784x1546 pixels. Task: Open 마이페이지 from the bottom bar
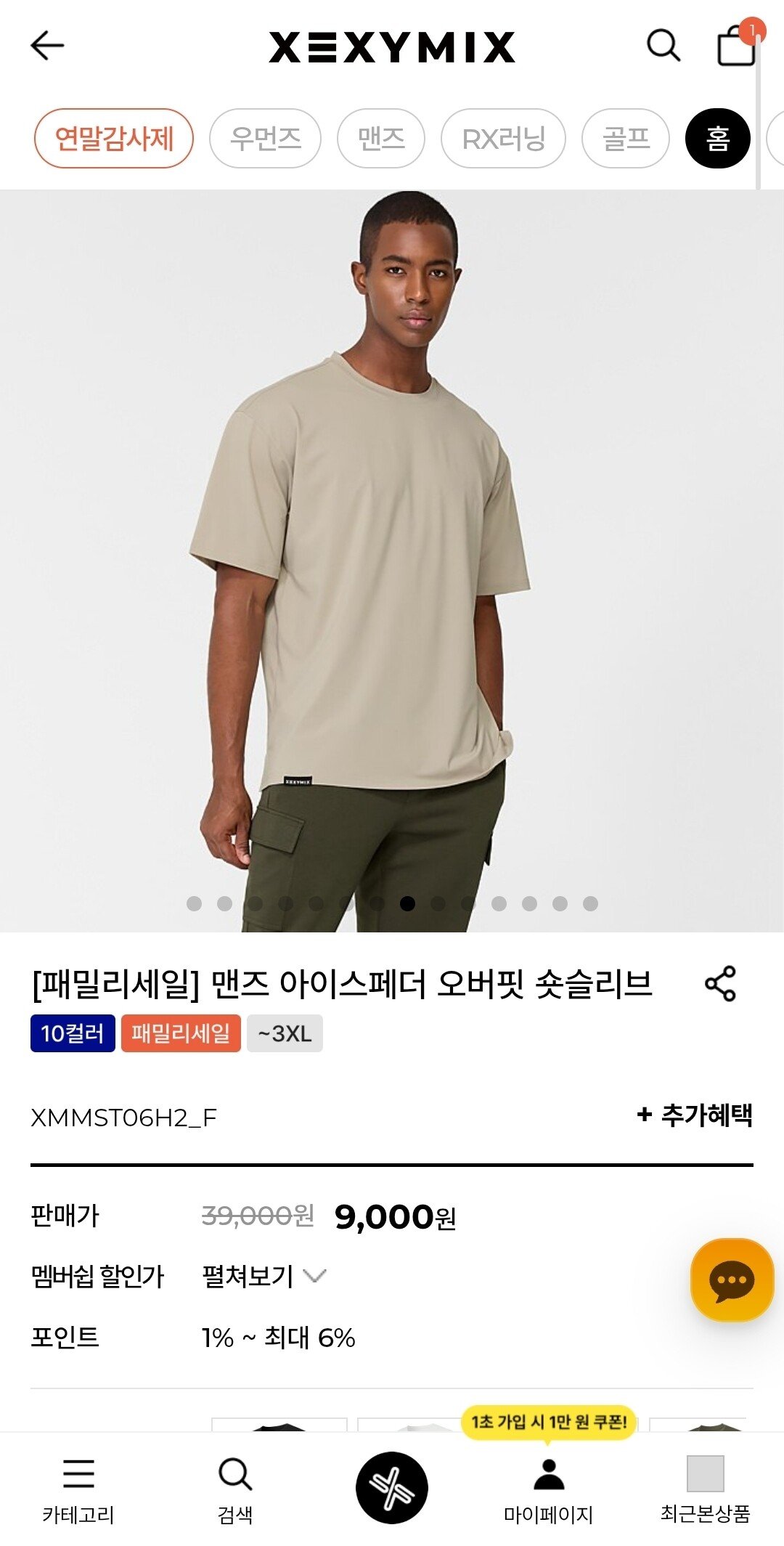click(548, 1487)
